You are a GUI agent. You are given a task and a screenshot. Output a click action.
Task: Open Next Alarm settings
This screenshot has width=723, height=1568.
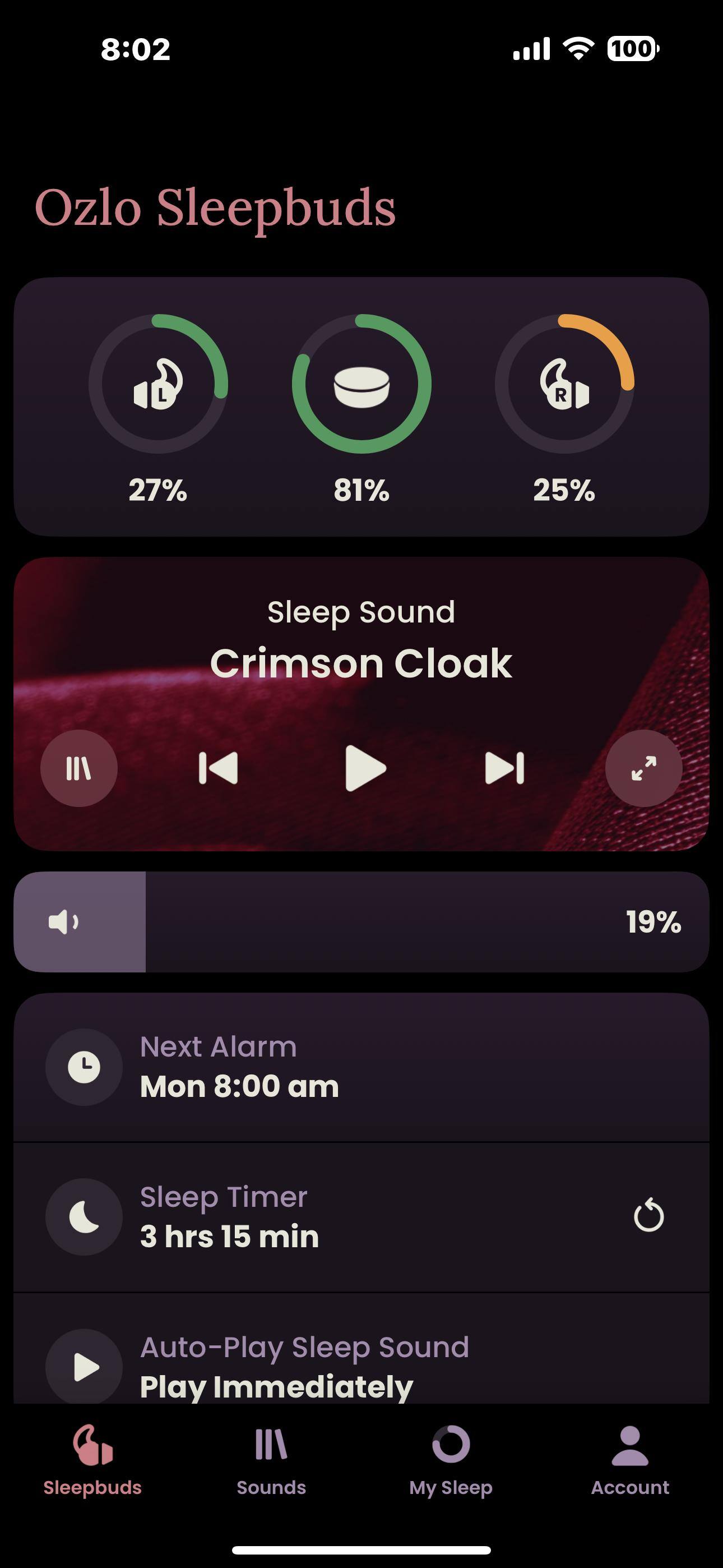pyautogui.click(x=361, y=1067)
